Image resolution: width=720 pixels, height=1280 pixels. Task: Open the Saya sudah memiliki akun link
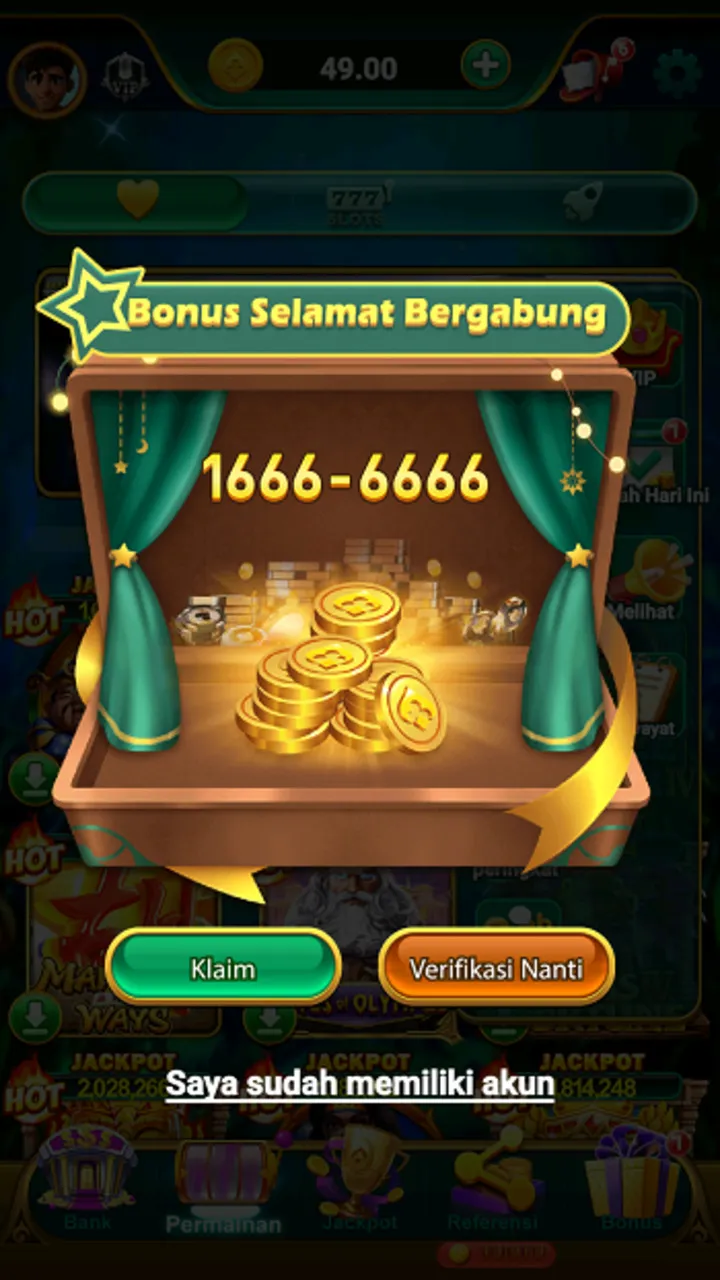(360, 1082)
